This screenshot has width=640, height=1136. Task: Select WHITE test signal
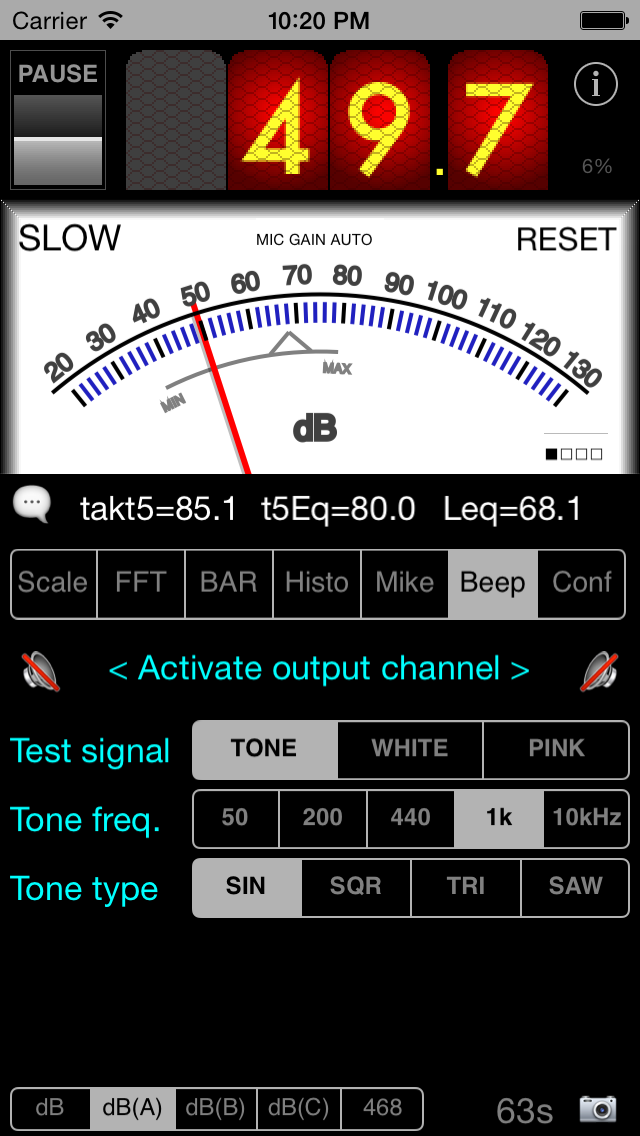coord(410,749)
